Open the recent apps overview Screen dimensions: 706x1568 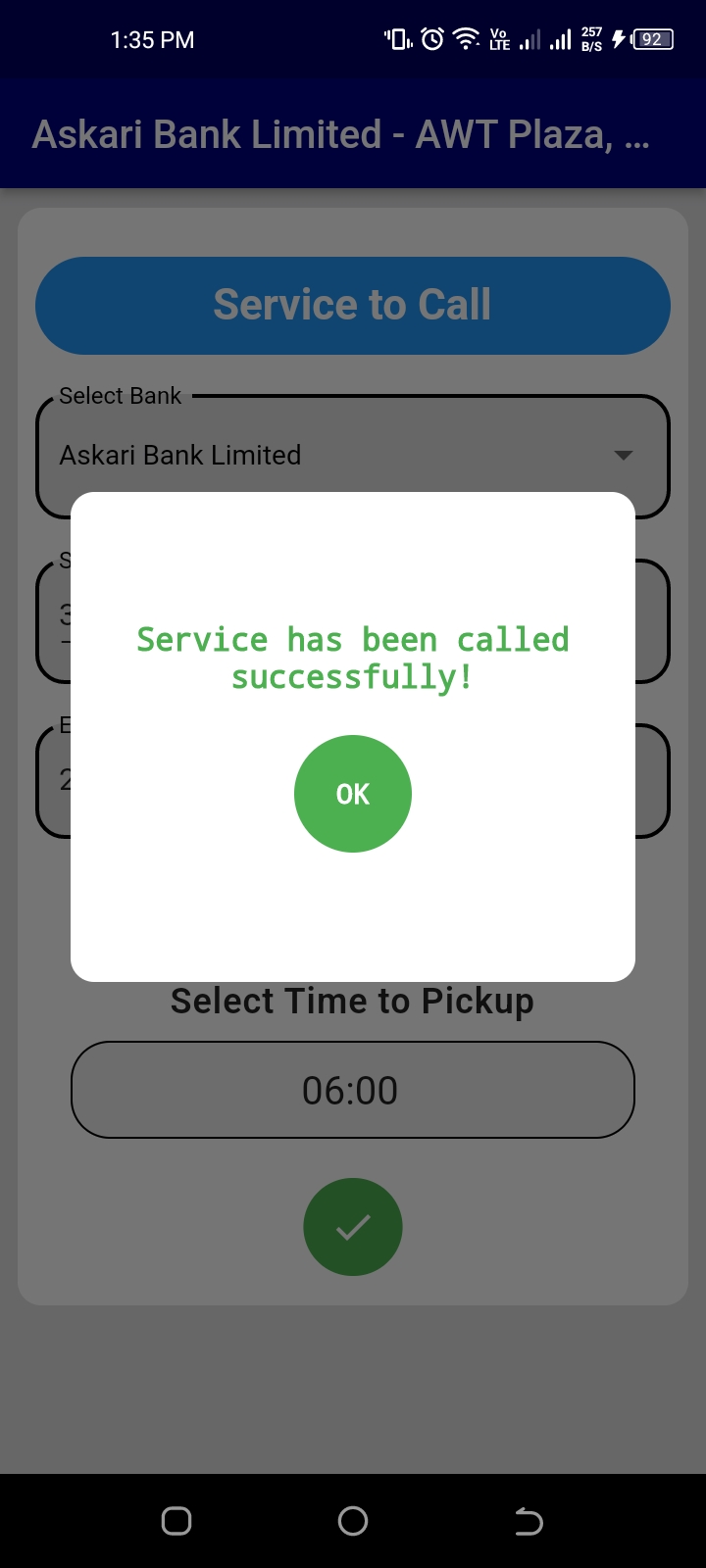point(176,1521)
